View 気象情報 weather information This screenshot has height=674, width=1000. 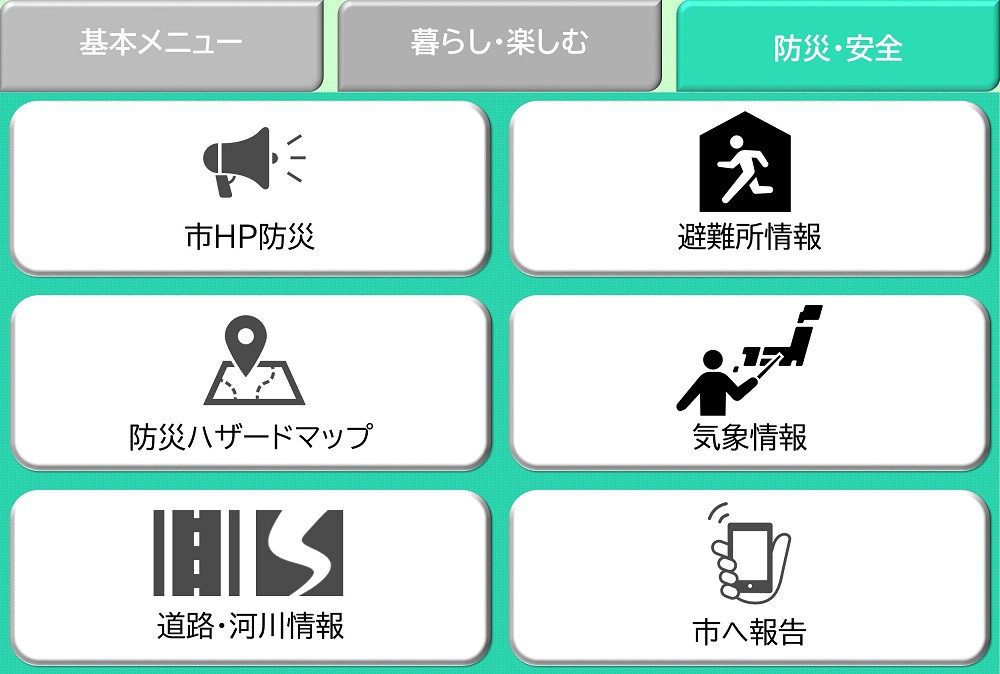749,382
